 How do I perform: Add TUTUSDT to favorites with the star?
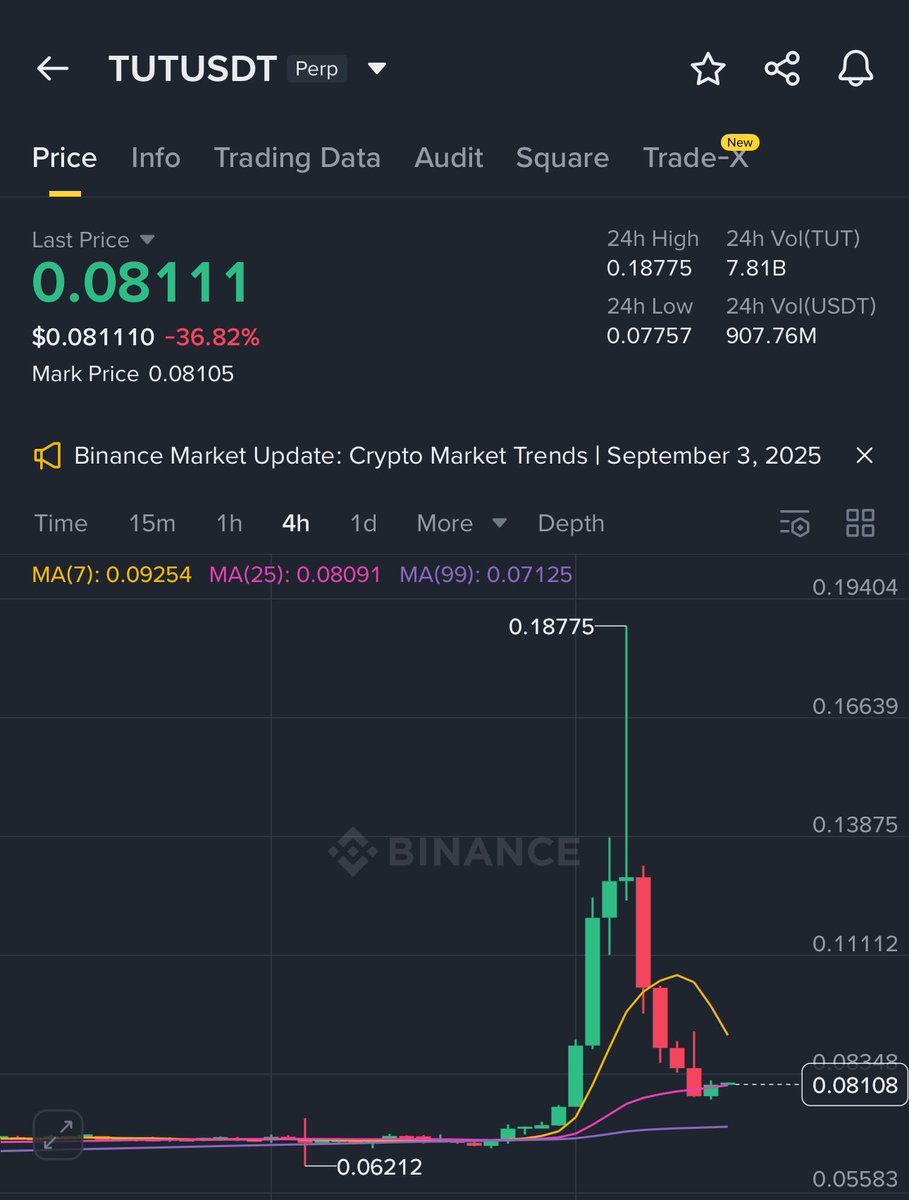pos(708,69)
